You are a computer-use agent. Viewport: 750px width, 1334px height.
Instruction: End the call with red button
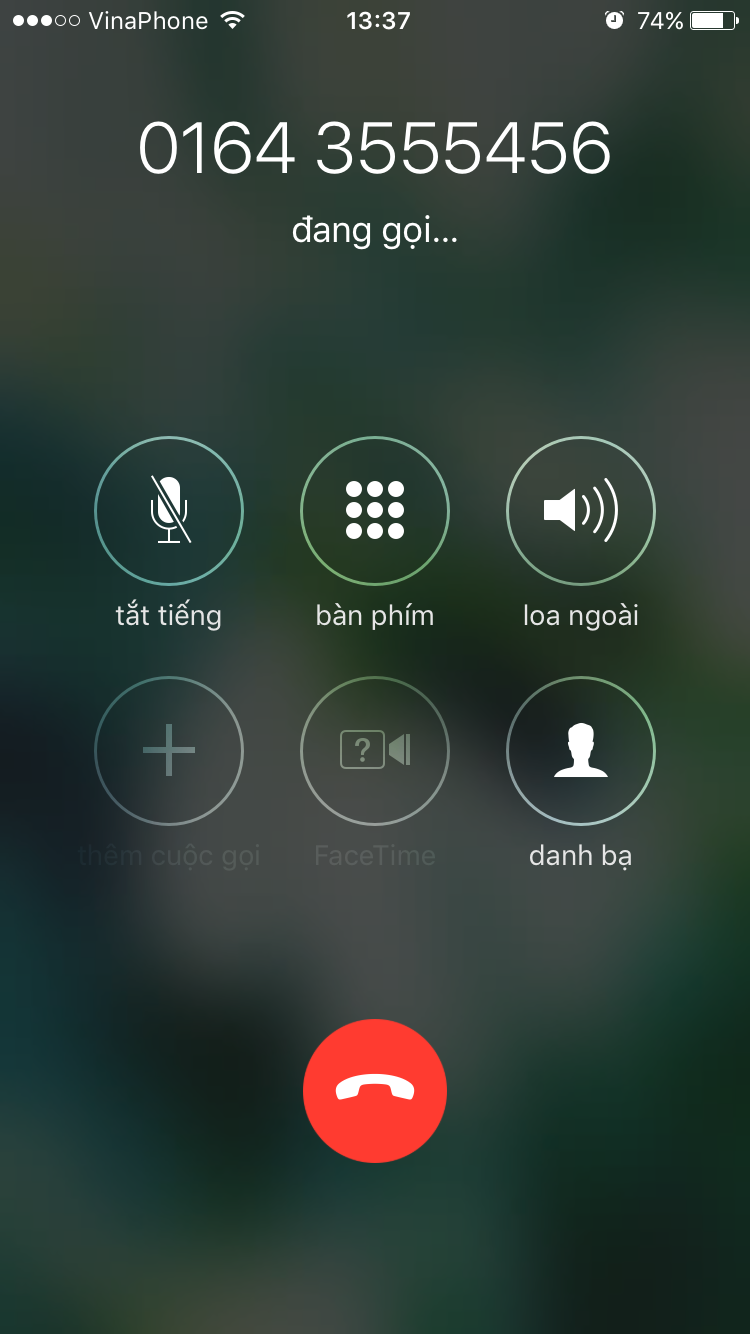(x=375, y=1090)
